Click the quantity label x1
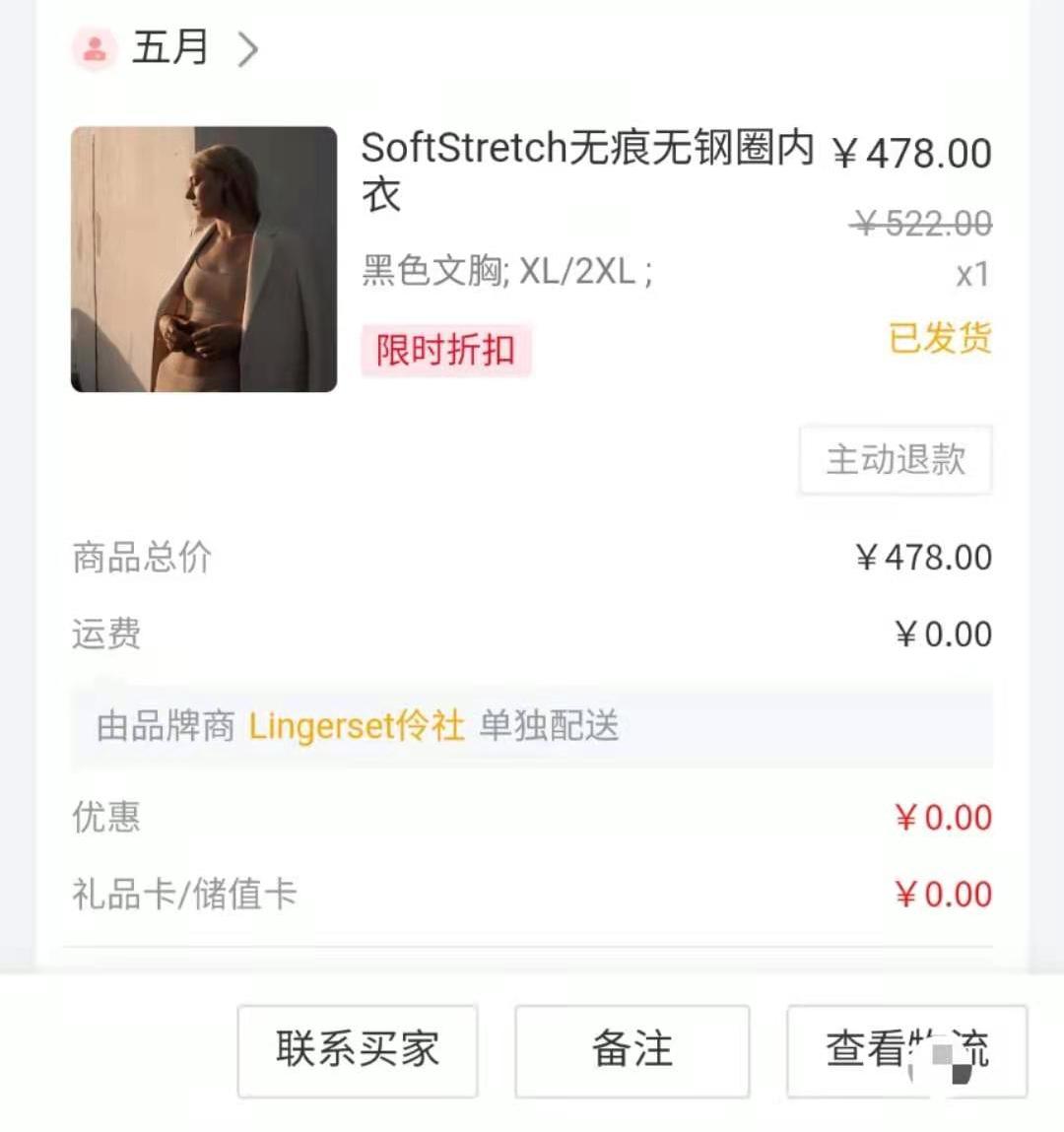1064x1132 pixels. [973, 277]
